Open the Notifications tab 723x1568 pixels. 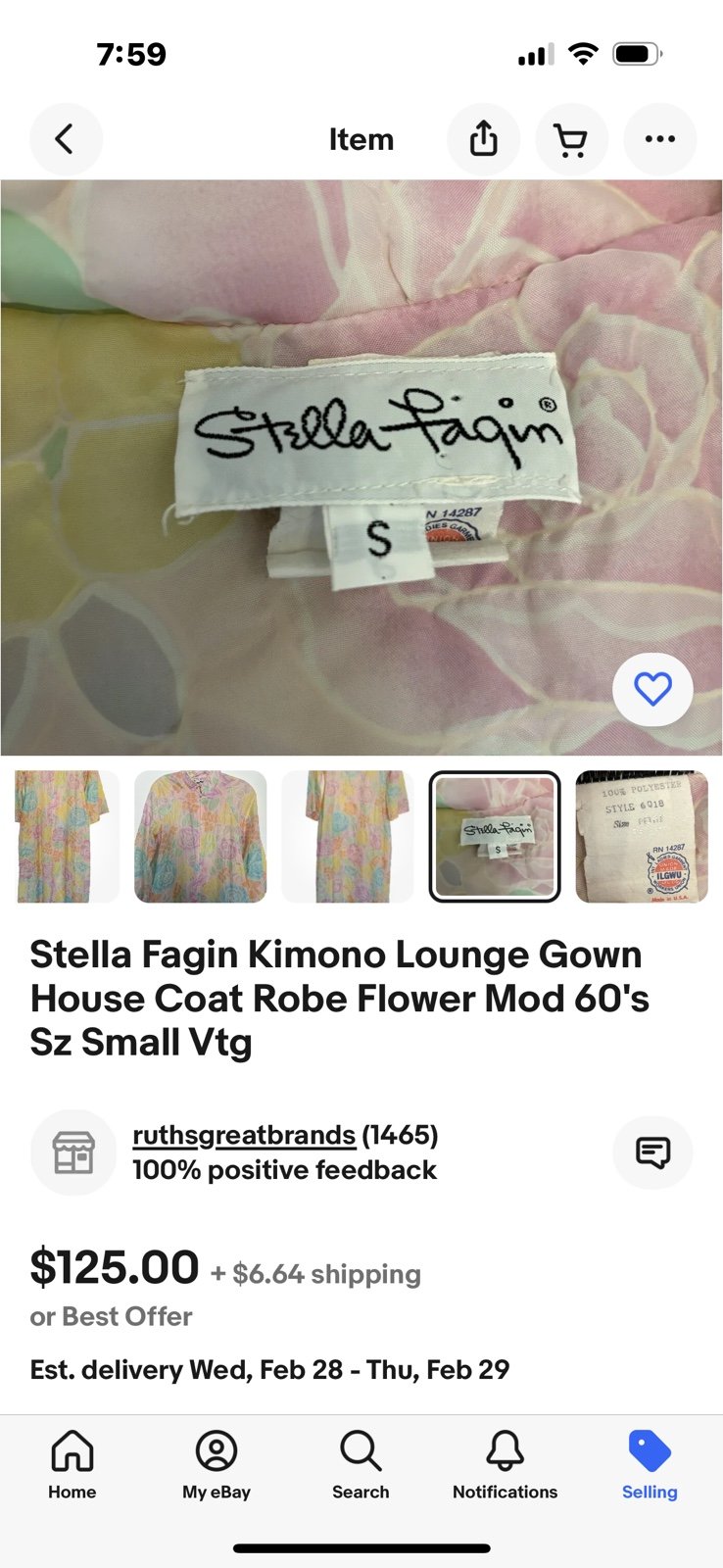click(505, 1465)
